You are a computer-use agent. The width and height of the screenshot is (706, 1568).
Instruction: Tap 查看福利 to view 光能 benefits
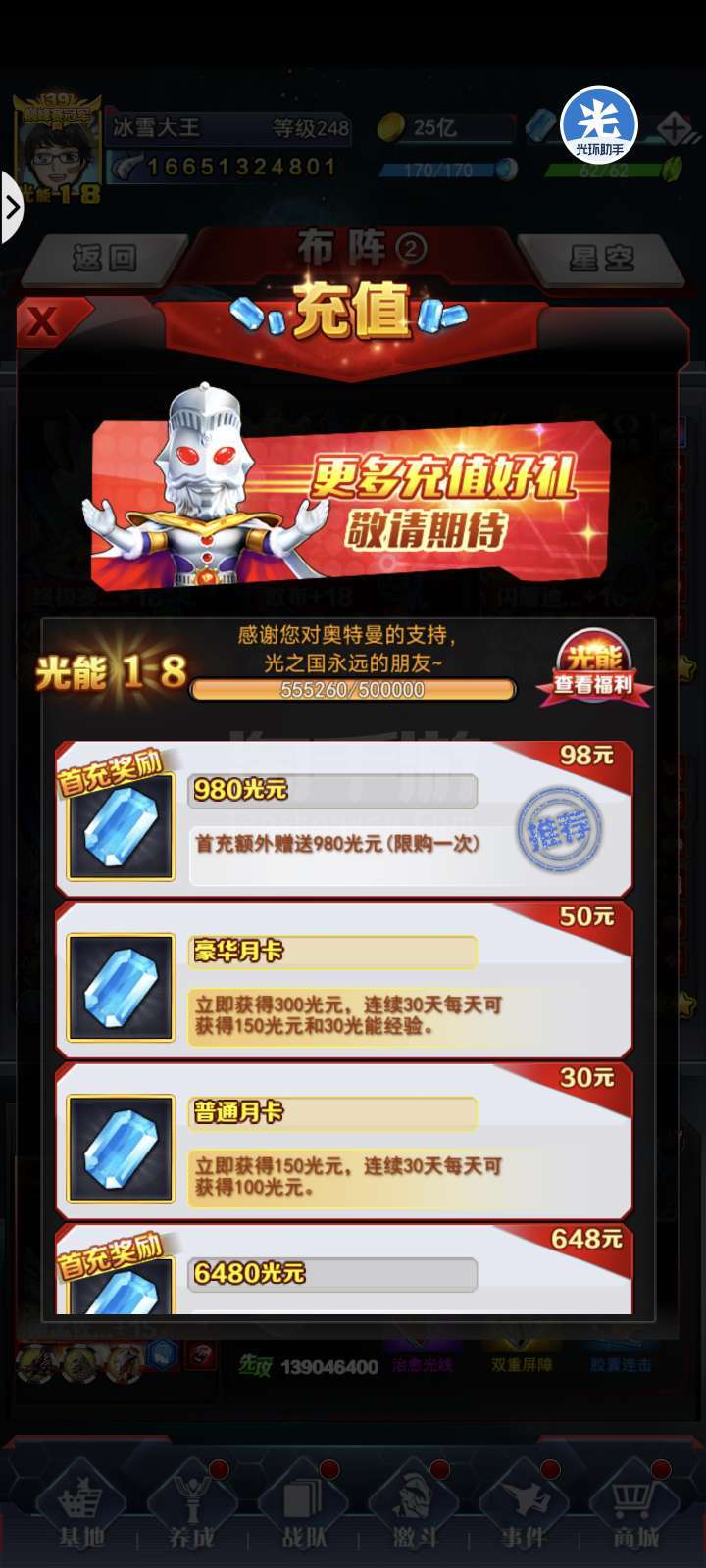click(594, 668)
